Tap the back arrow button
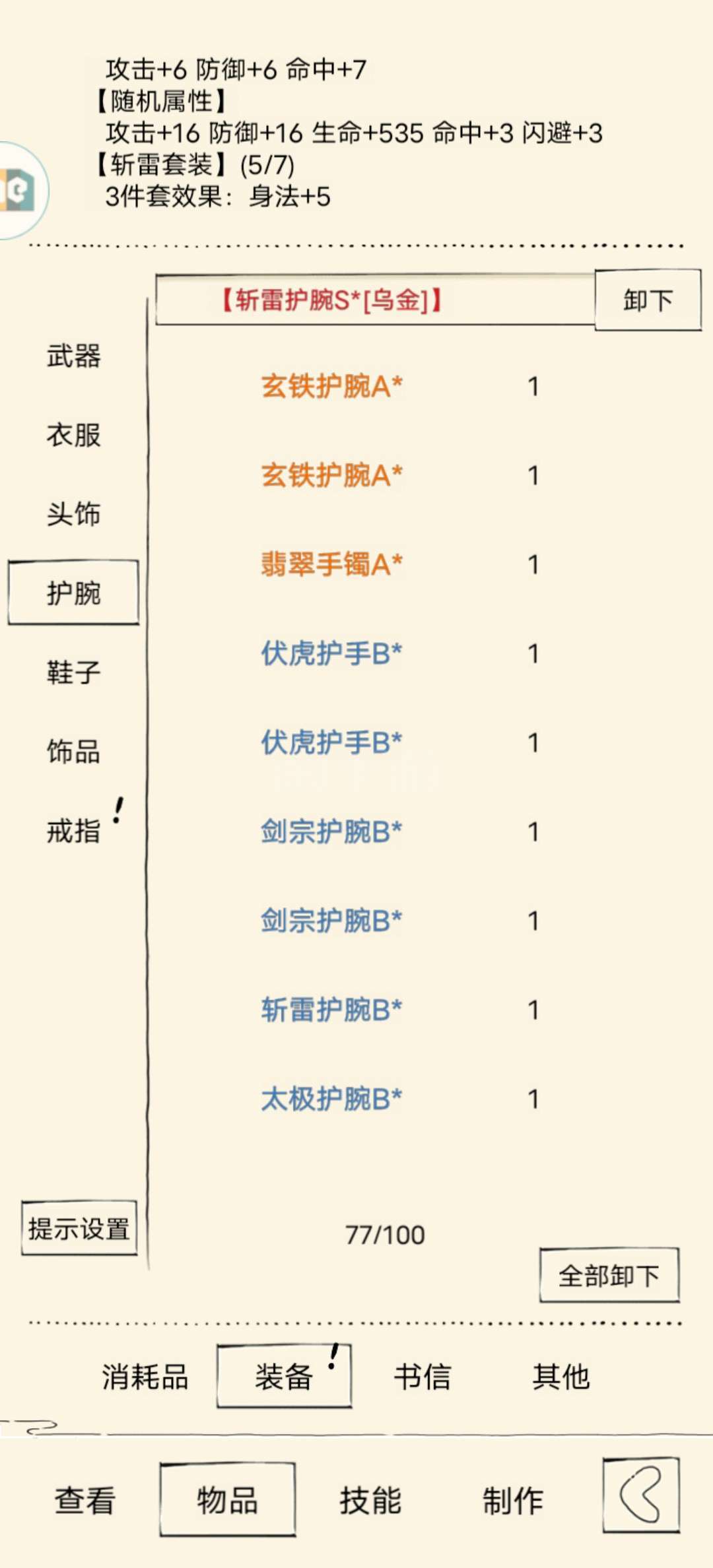The width and height of the screenshot is (713, 1568). (x=641, y=1495)
